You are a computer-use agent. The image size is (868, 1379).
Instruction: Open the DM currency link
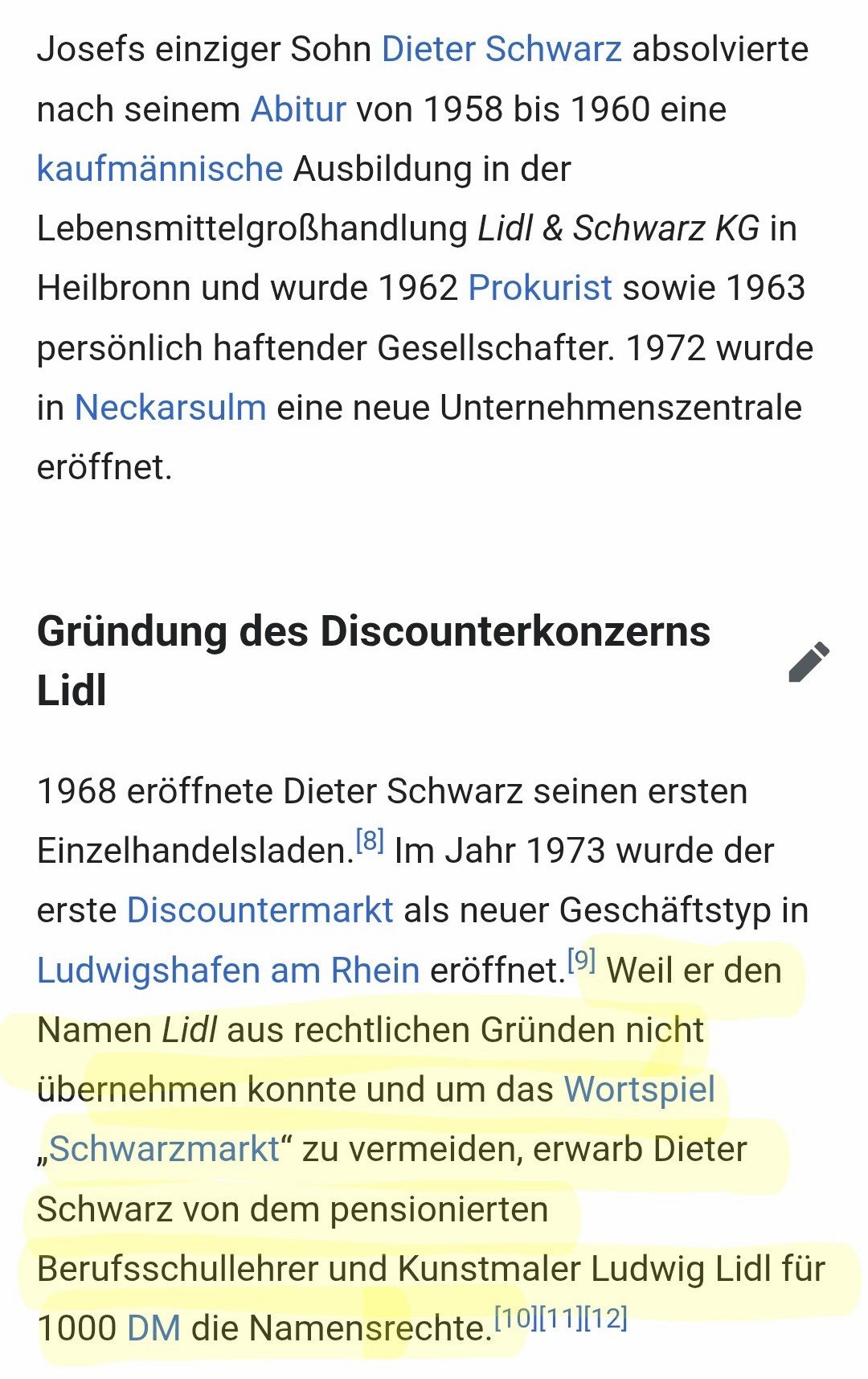[154, 1328]
